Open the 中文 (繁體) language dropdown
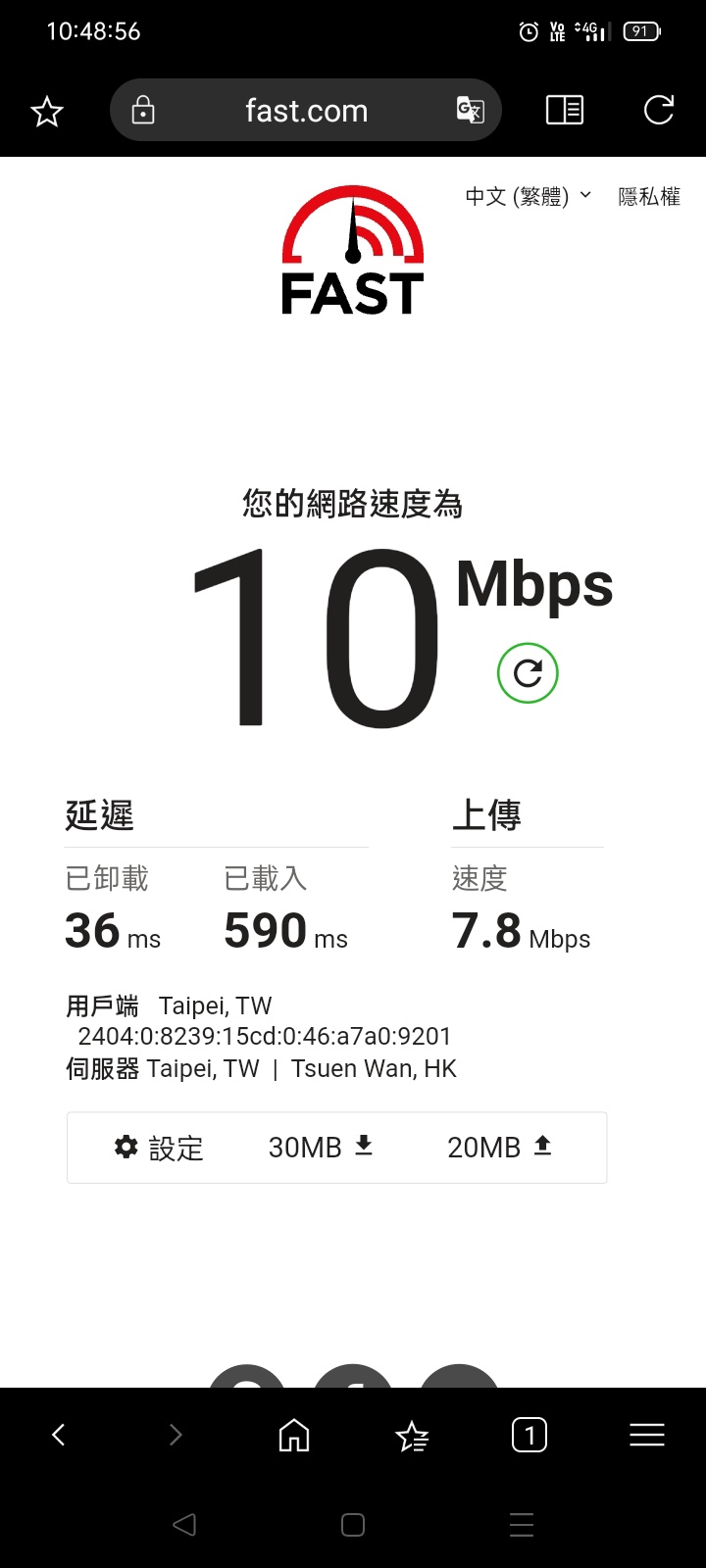This screenshot has width=706, height=1568. pos(528,197)
